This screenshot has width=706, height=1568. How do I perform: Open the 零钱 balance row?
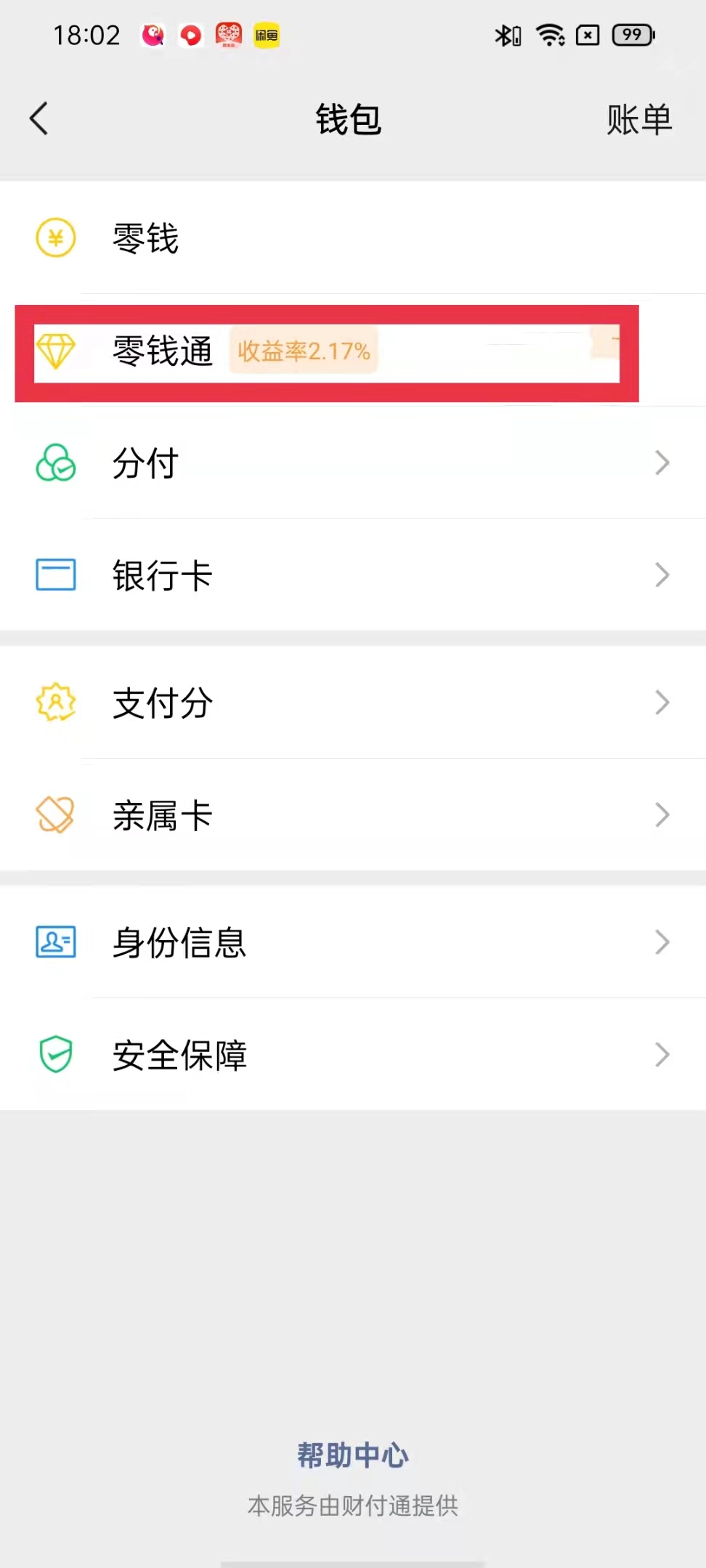coord(353,238)
